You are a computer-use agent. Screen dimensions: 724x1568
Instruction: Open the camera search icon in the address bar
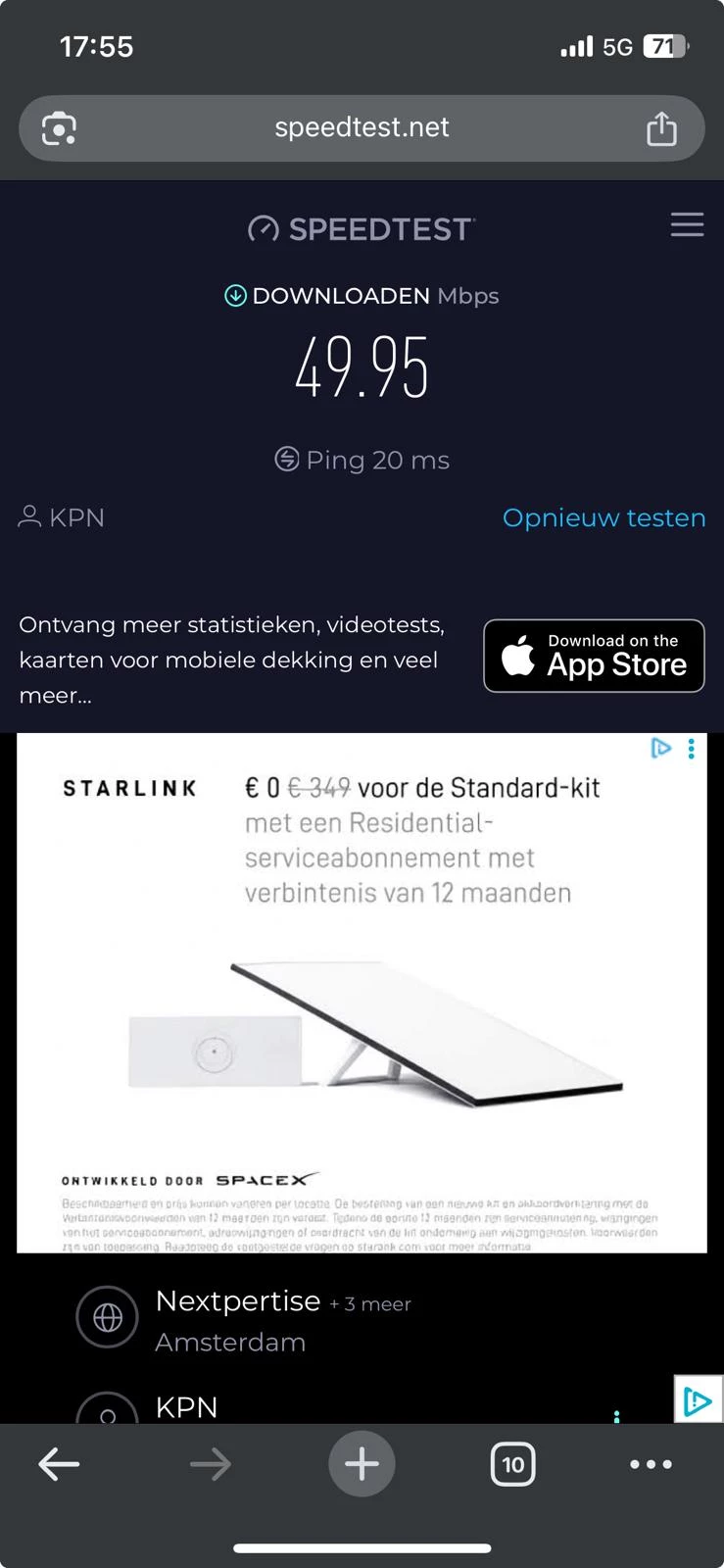(x=59, y=128)
